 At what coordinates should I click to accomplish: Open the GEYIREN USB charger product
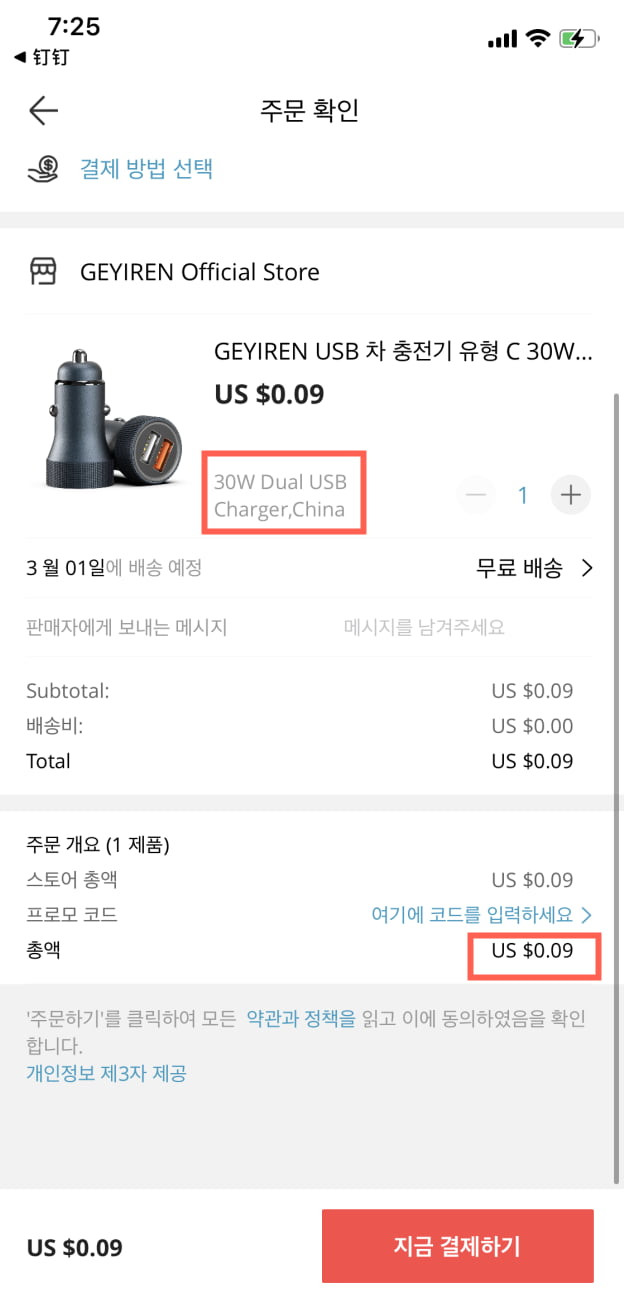[x=404, y=352]
